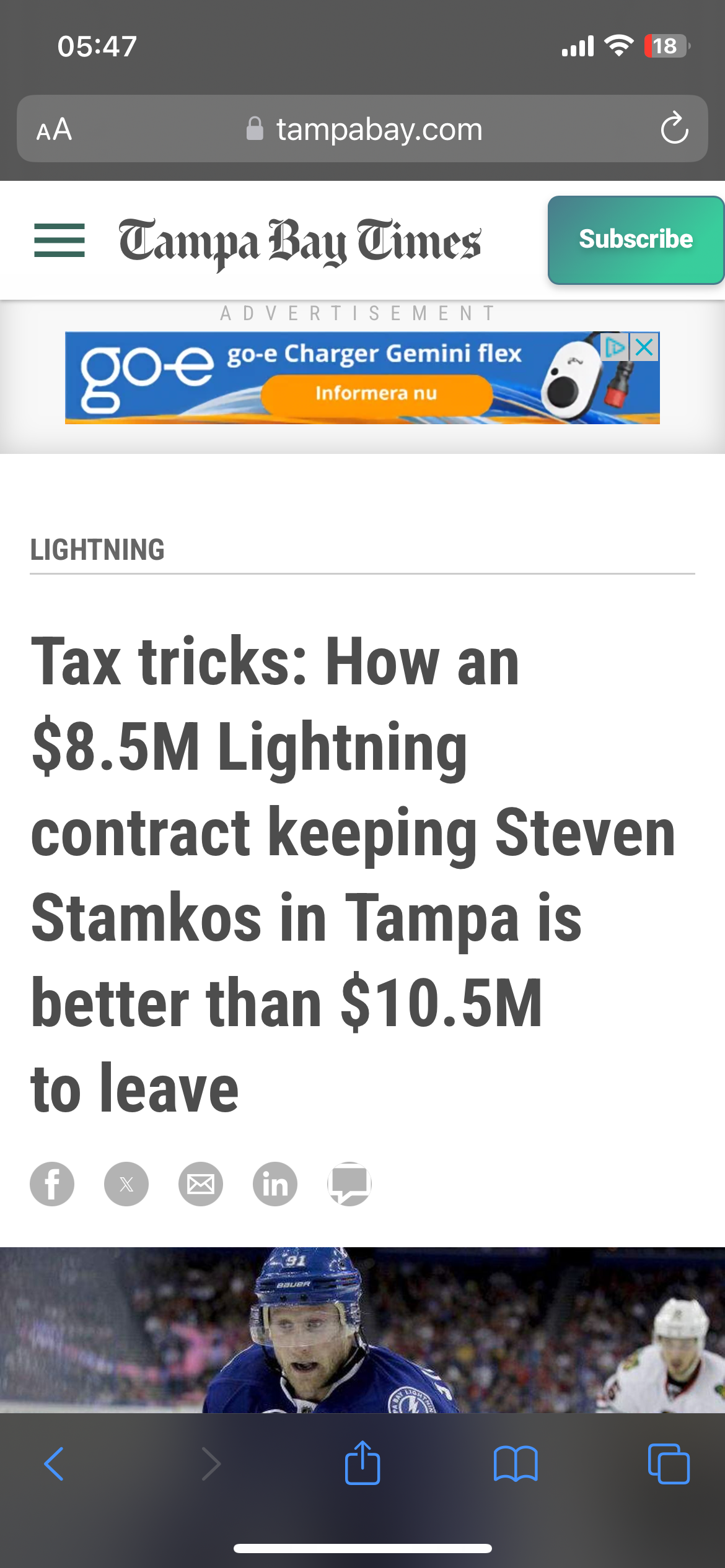This screenshot has width=725, height=1568.
Task: Go back to the previous page
Action: [55, 1464]
